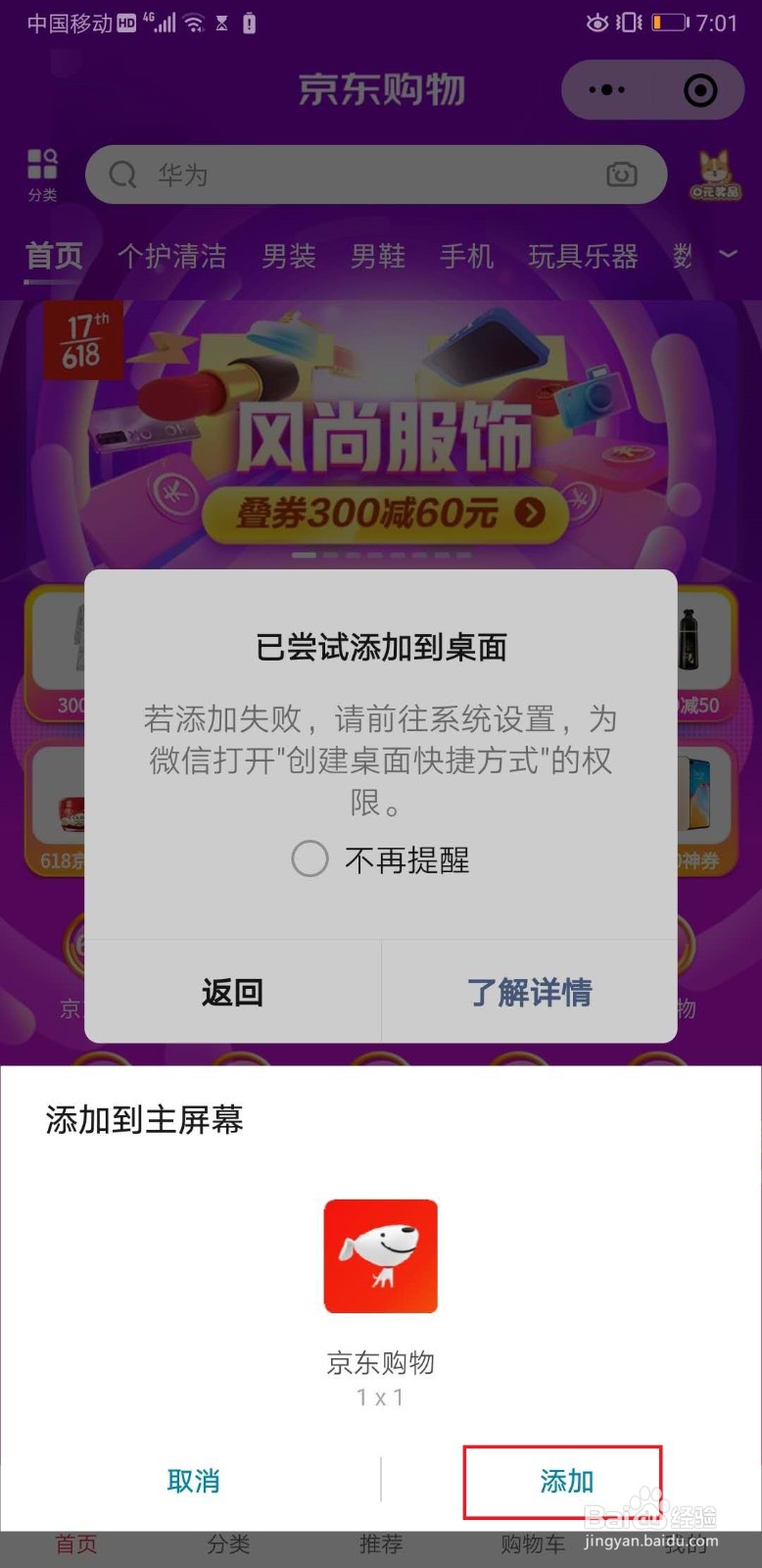762x1568 pixels.
Task: Select the 不再提醒 option
Action: [x=310, y=859]
